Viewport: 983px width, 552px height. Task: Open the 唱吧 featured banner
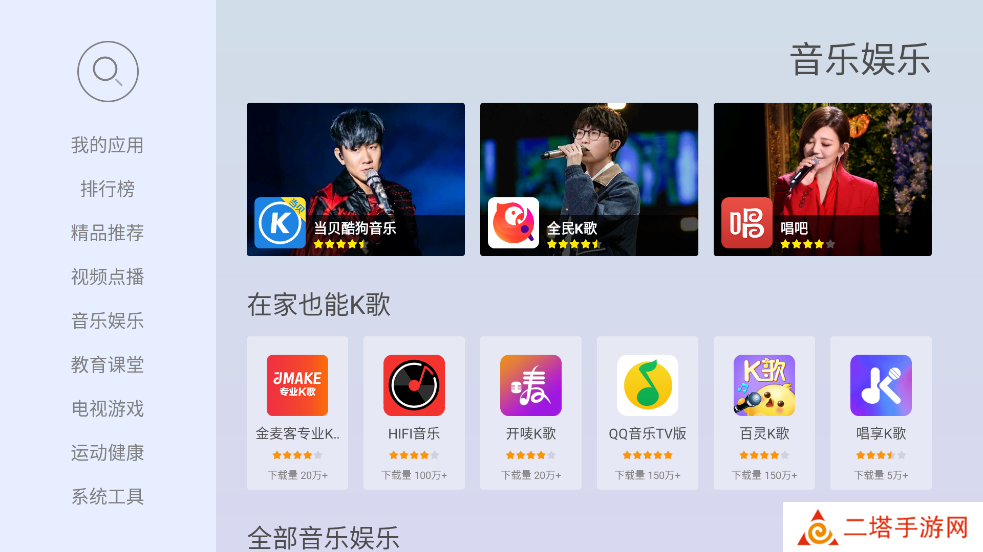pos(822,179)
